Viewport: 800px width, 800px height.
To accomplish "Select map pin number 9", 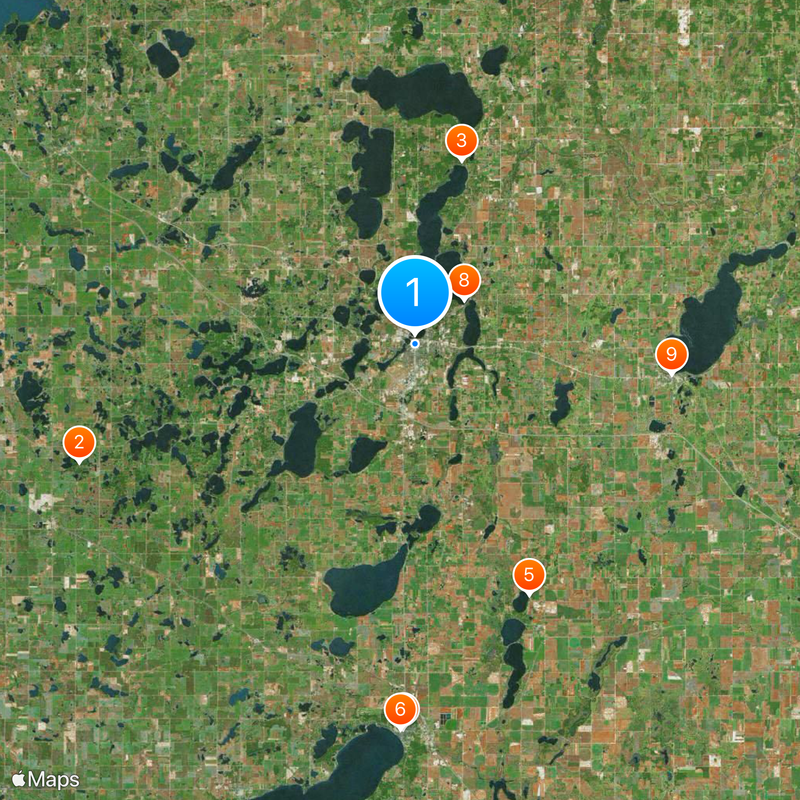I will pyautogui.click(x=672, y=354).
